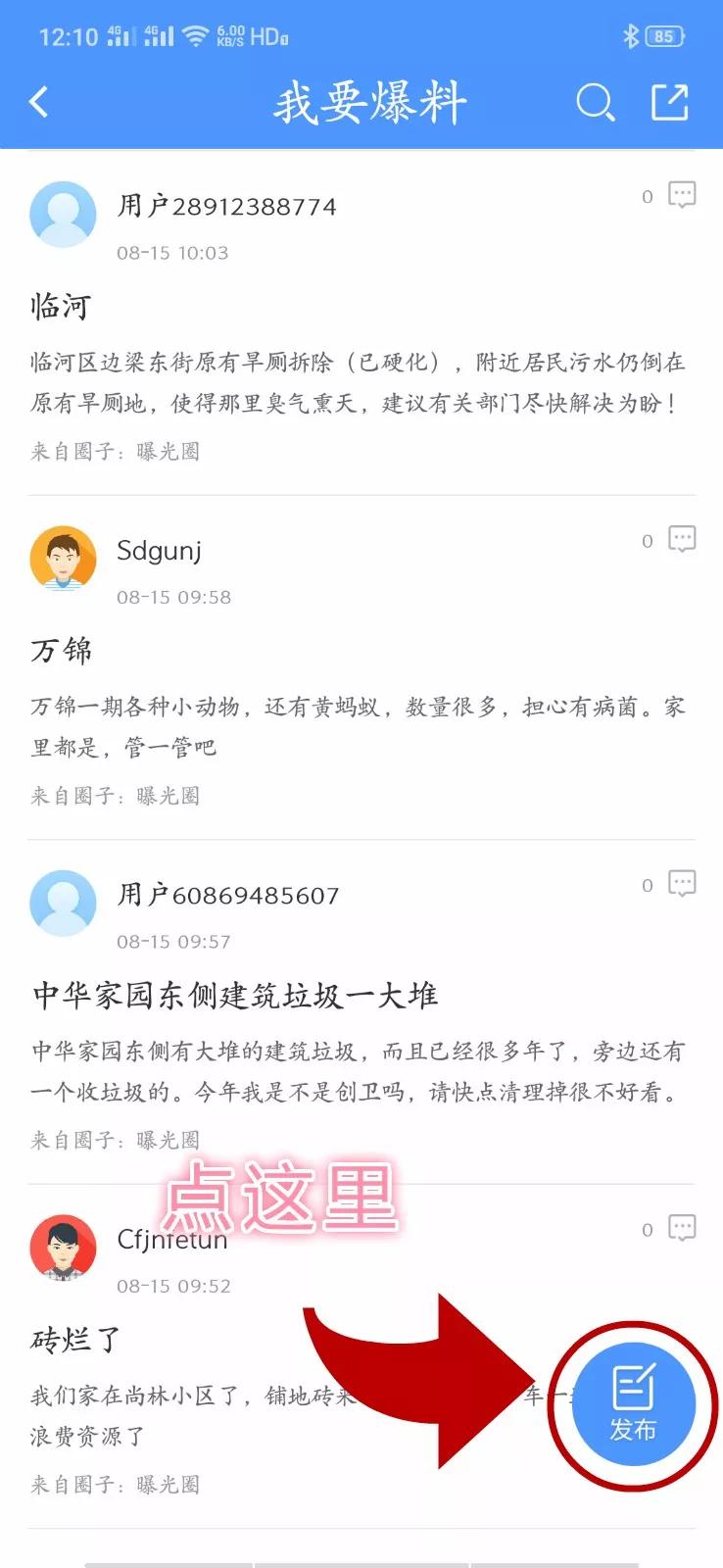Image resolution: width=723 pixels, height=1568 pixels.
Task: Tap the share icon next to search
Action: [669, 101]
